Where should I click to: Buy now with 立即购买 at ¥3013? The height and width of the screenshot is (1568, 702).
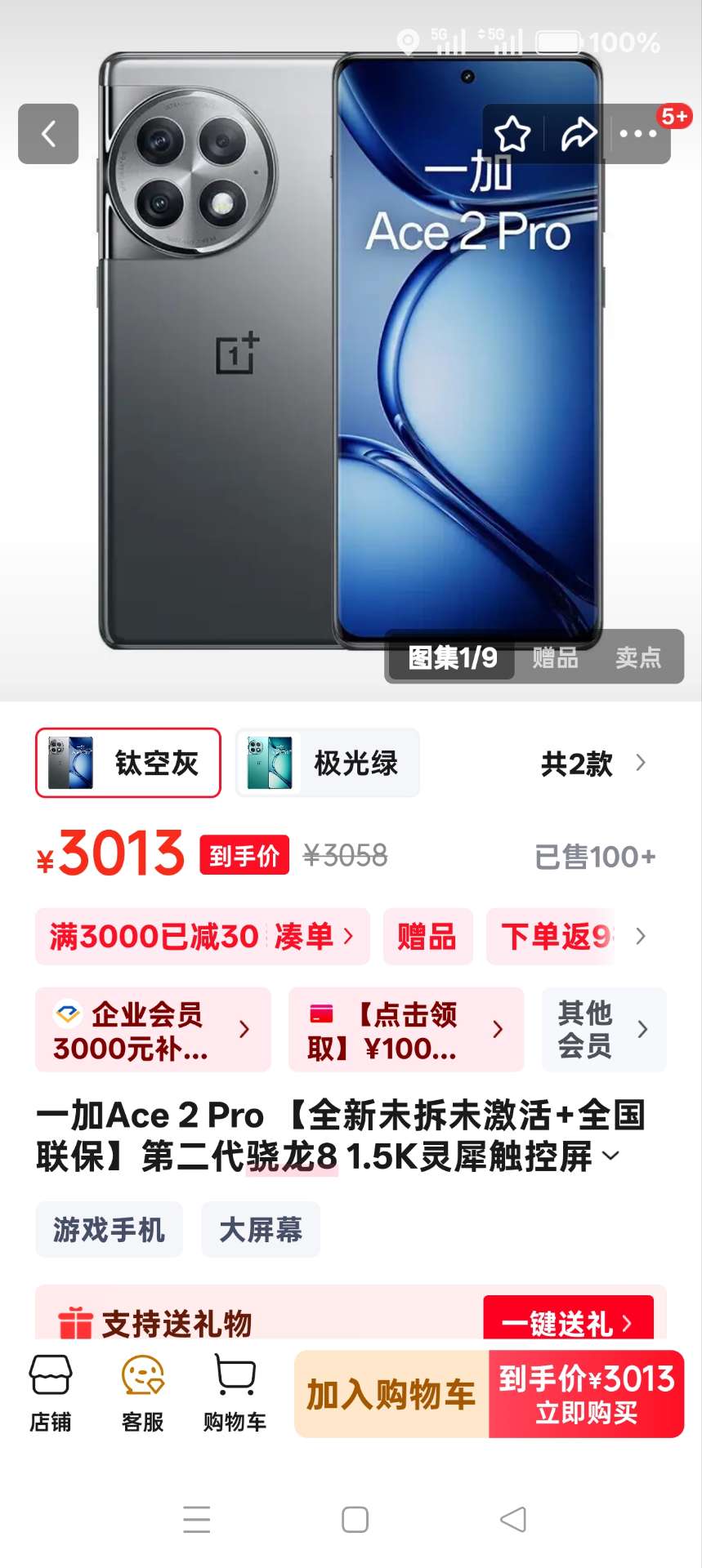tap(586, 1395)
